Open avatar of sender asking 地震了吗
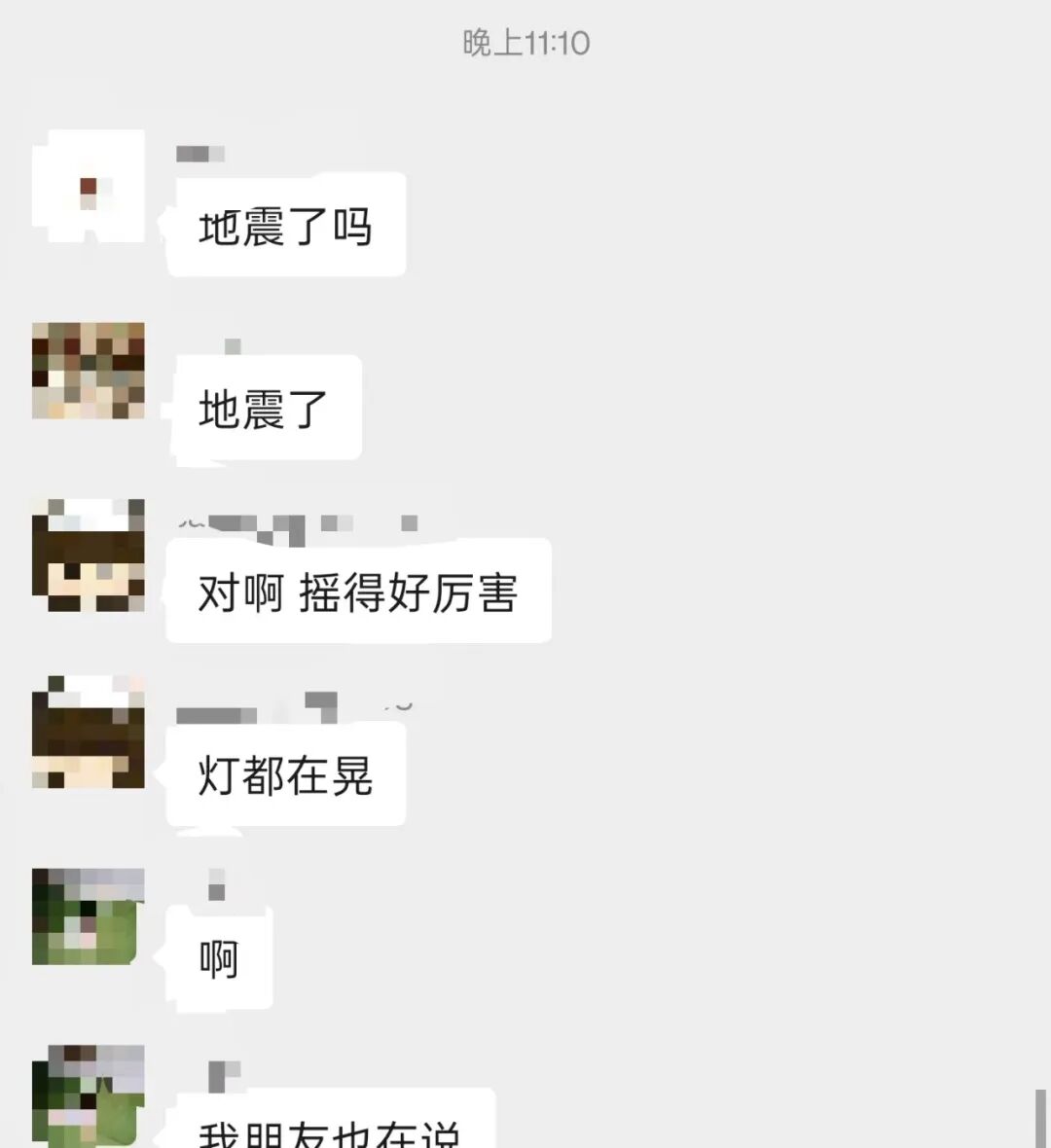 click(89, 186)
